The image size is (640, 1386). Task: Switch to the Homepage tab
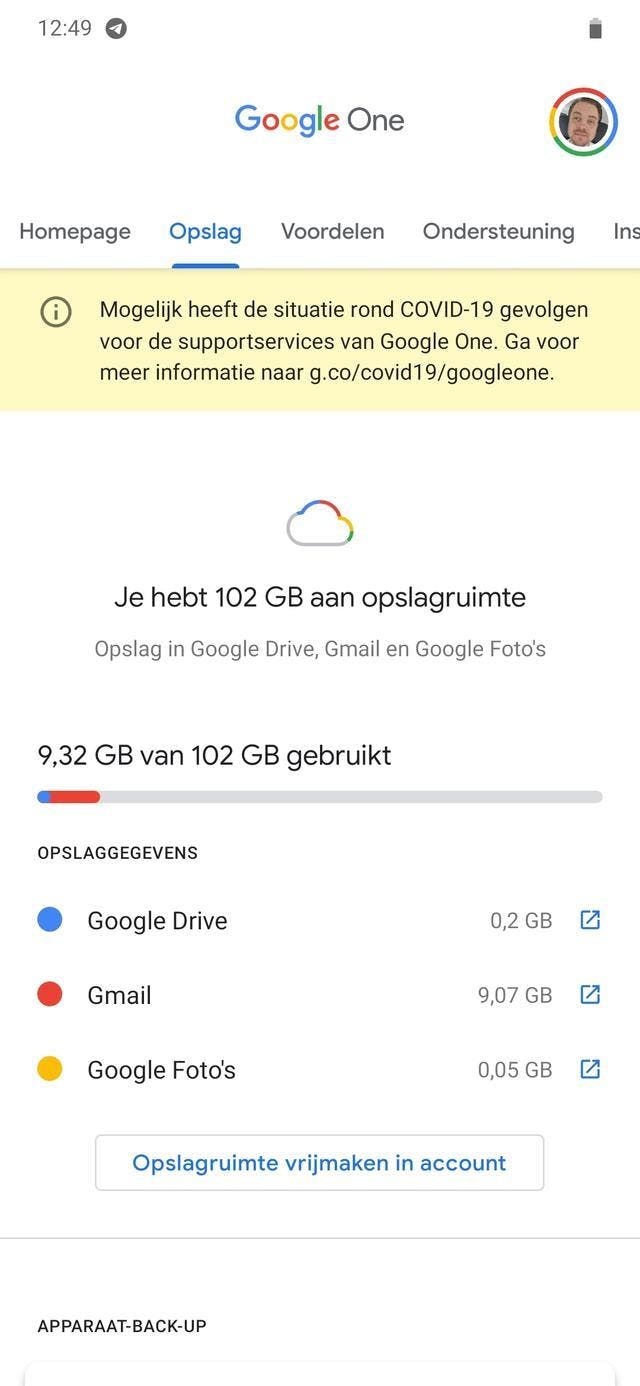[x=75, y=232]
